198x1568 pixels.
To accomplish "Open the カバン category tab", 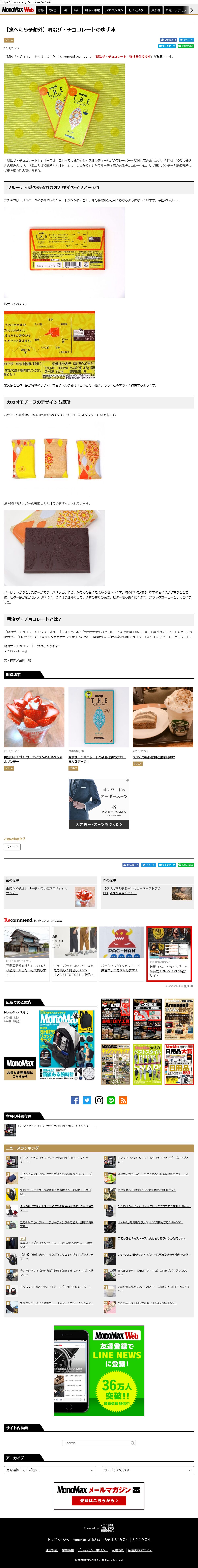I will click(53, 10).
